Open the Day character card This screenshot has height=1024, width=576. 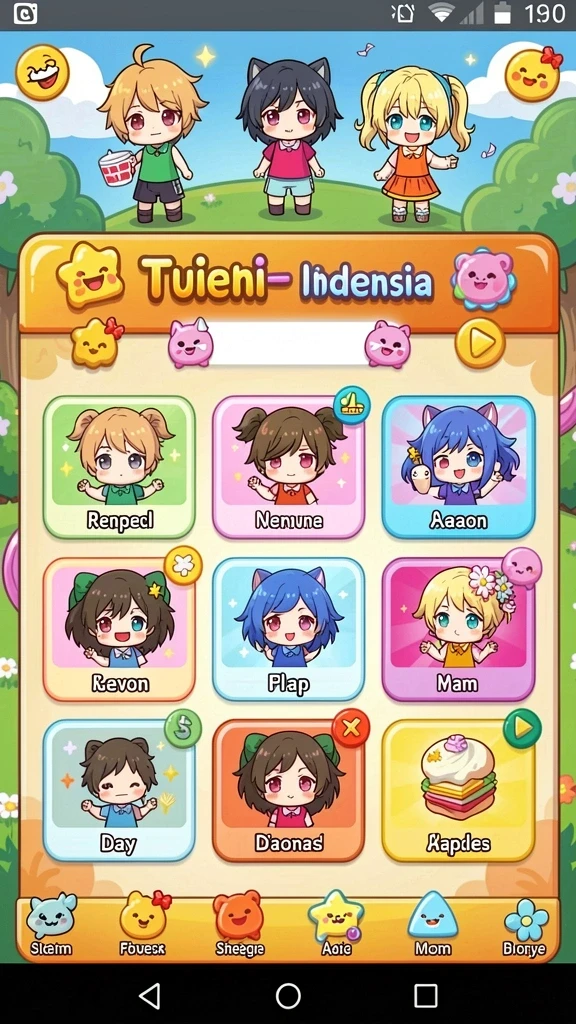(x=119, y=791)
